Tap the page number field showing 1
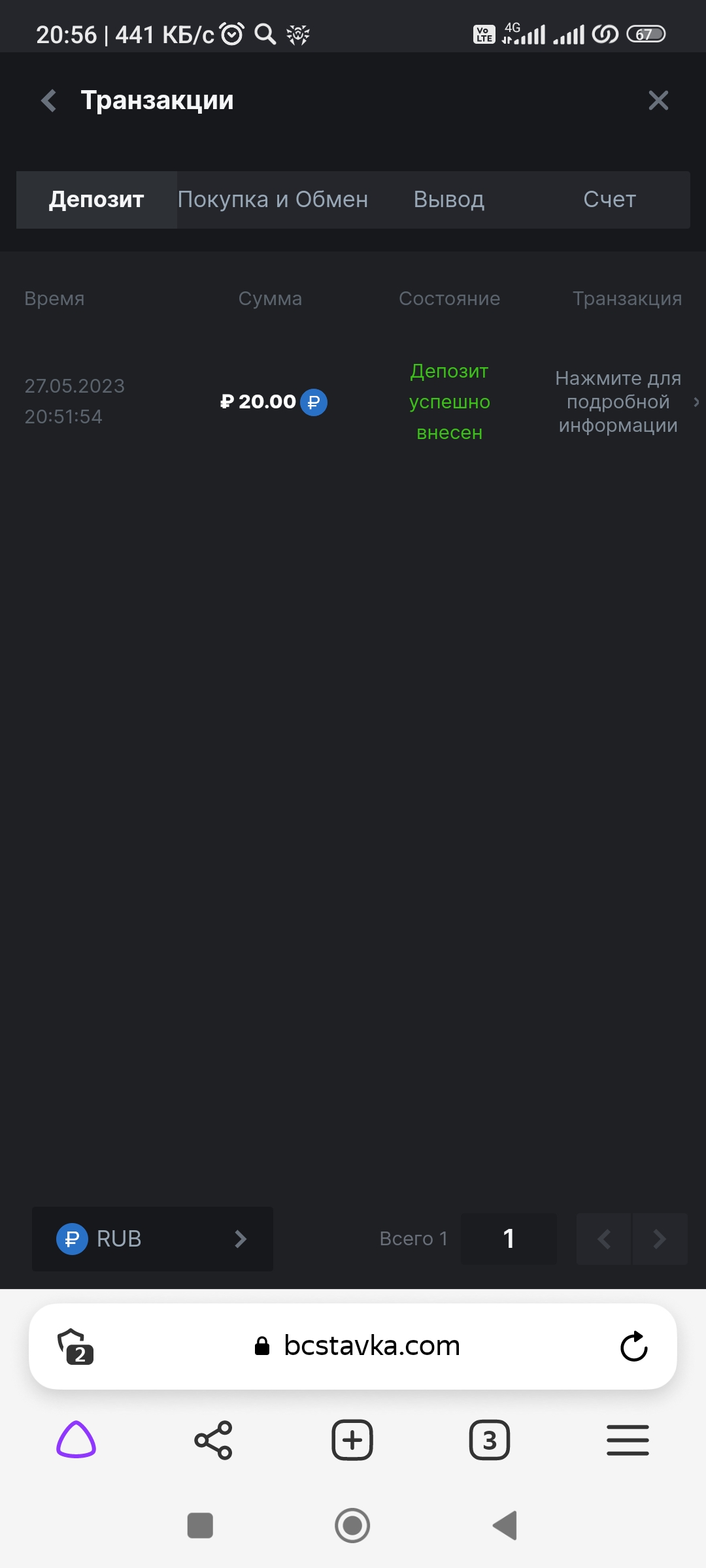Screen dimensions: 706x1568 (509, 1239)
